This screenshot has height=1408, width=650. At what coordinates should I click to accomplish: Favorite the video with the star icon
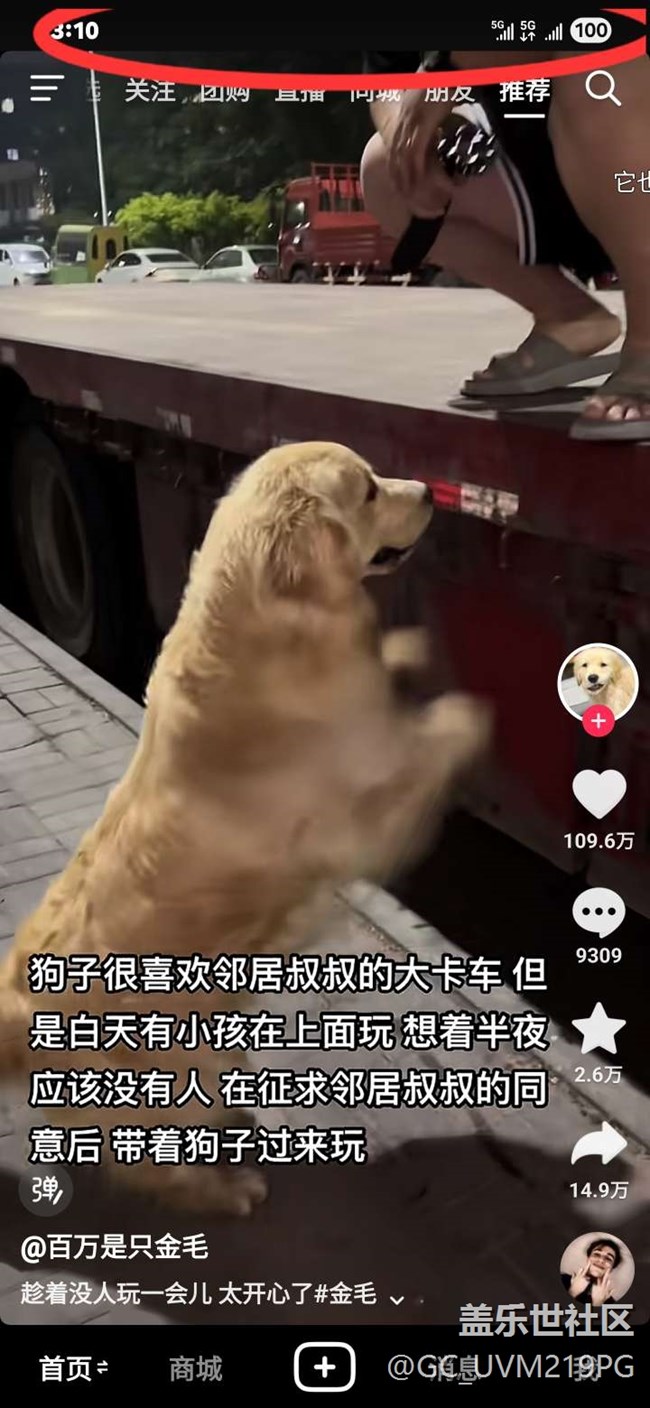tap(598, 1030)
